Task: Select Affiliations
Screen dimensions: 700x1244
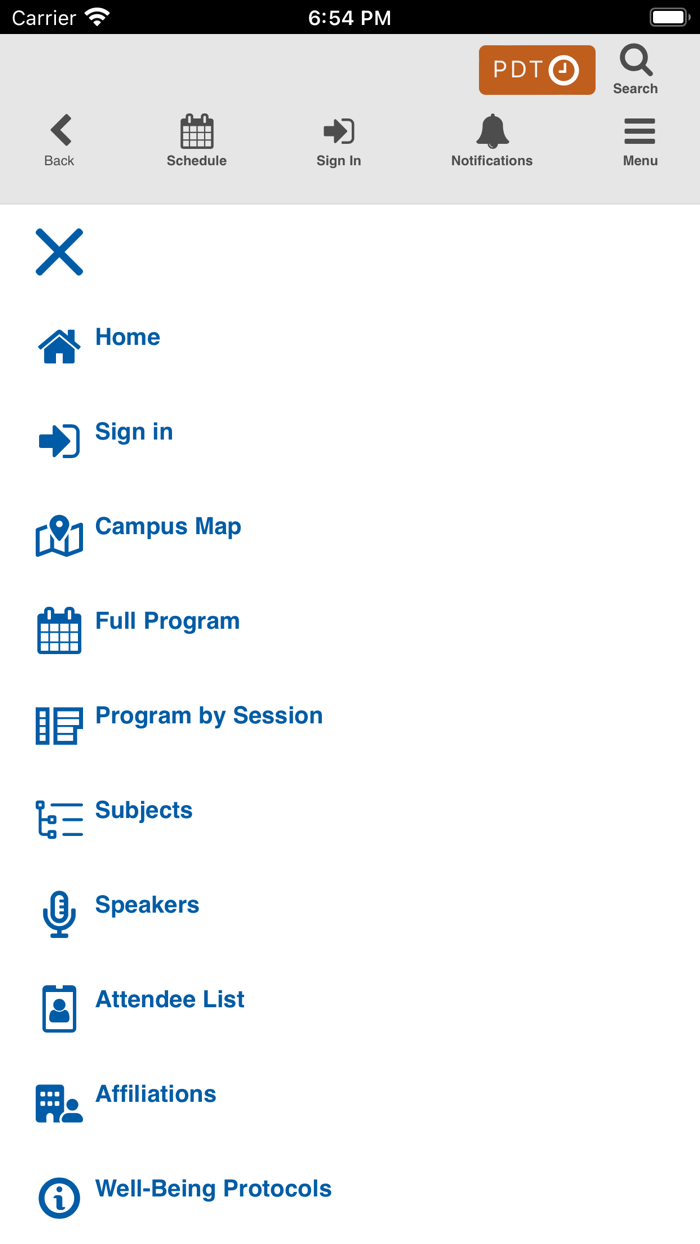Action: click(x=155, y=1095)
